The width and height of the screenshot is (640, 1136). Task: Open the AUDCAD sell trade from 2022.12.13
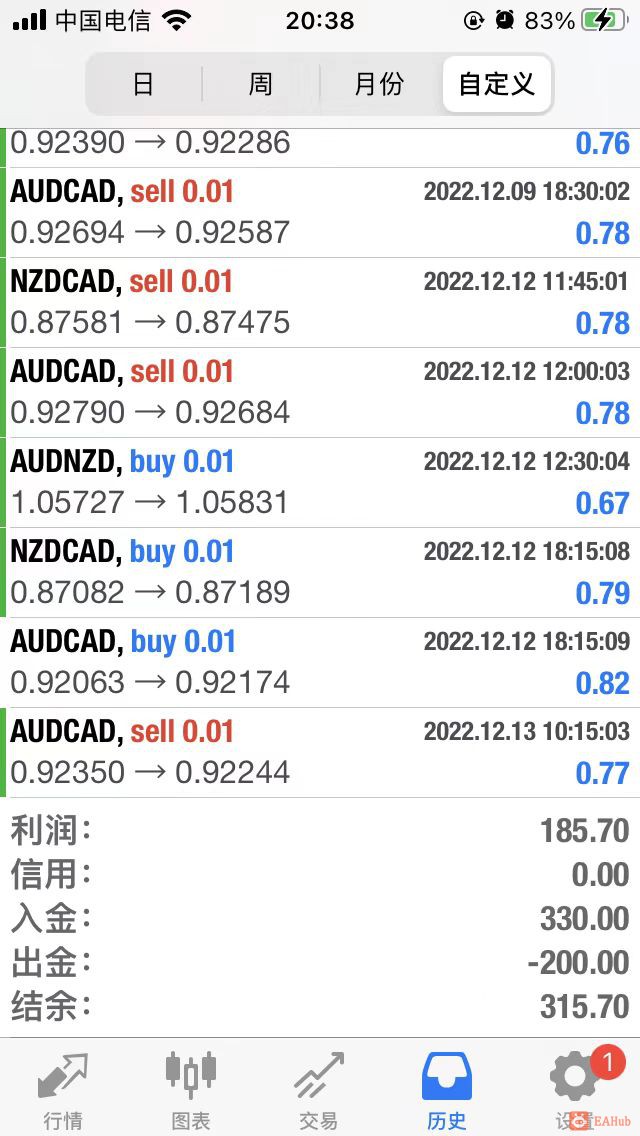[x=320, y=752]
